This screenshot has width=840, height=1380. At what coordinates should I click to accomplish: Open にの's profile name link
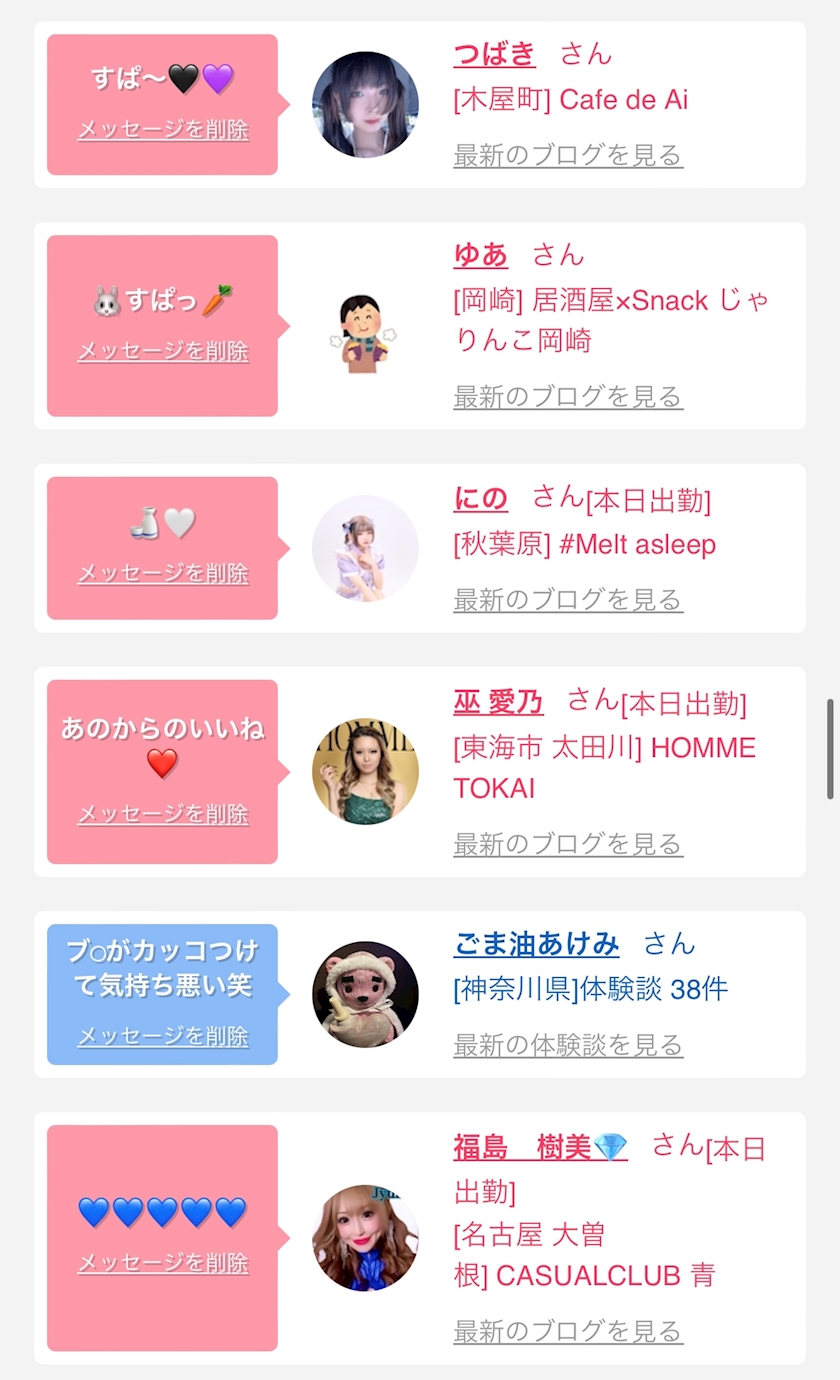(480, 498)
